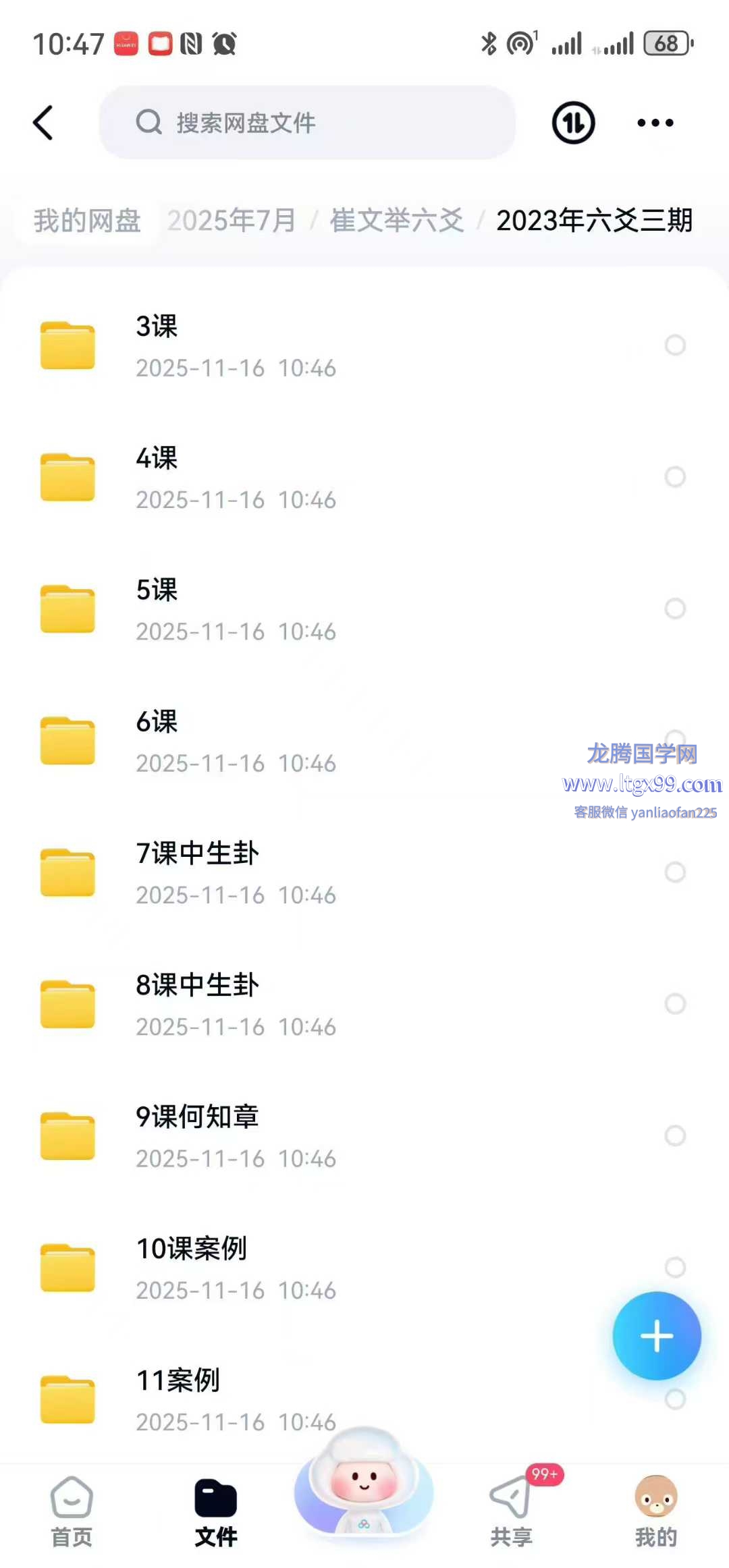The image size is (729, 1568).
Task: Jump to 我的网盘 in the breadcrumb
Action: [x=87, y=221]
